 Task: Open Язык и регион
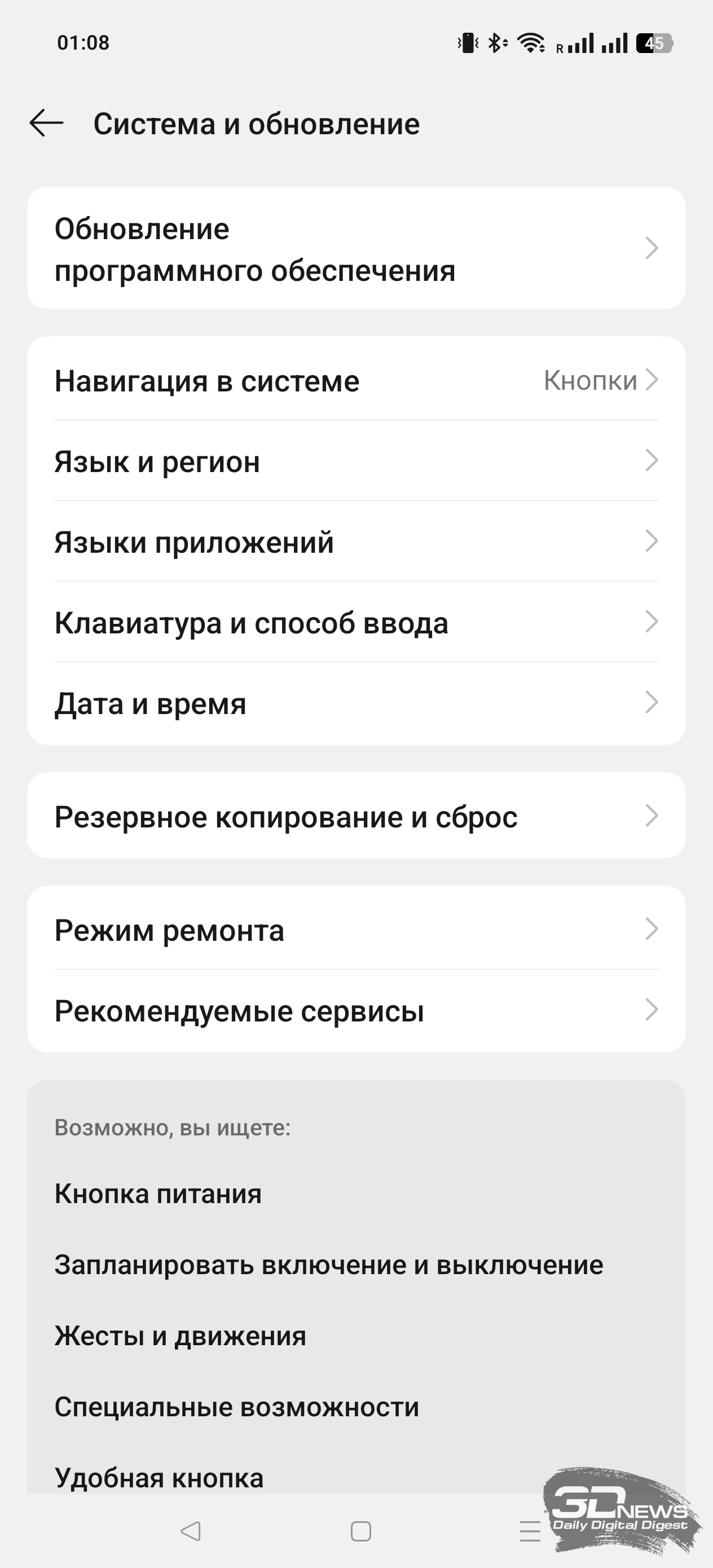coord(356,461)
